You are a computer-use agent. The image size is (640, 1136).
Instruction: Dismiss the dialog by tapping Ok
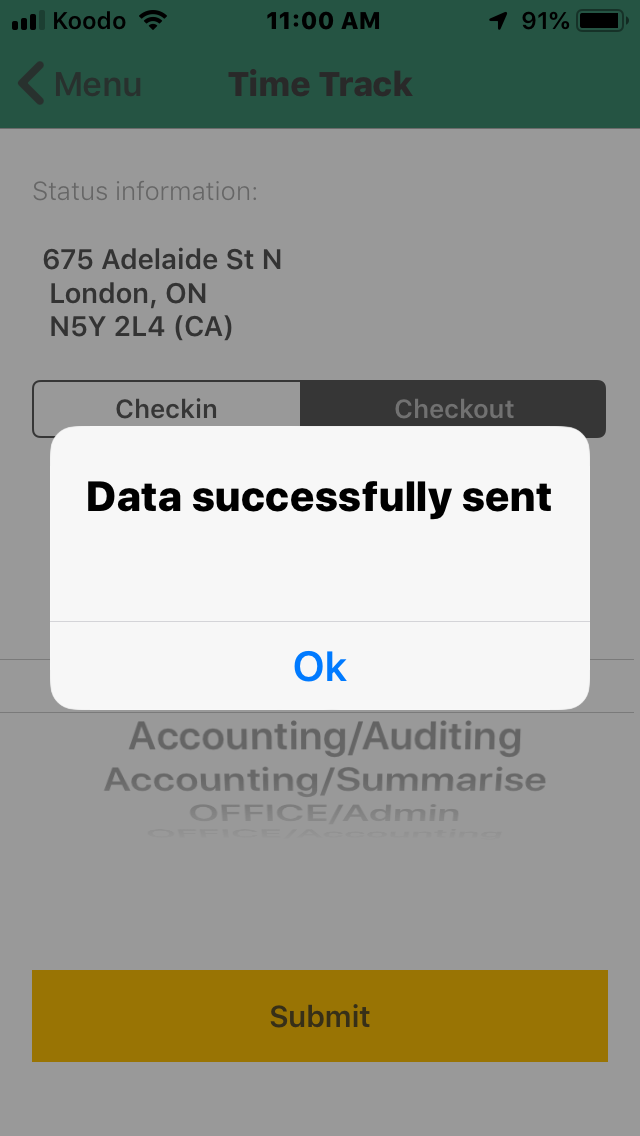coord(320,666)
